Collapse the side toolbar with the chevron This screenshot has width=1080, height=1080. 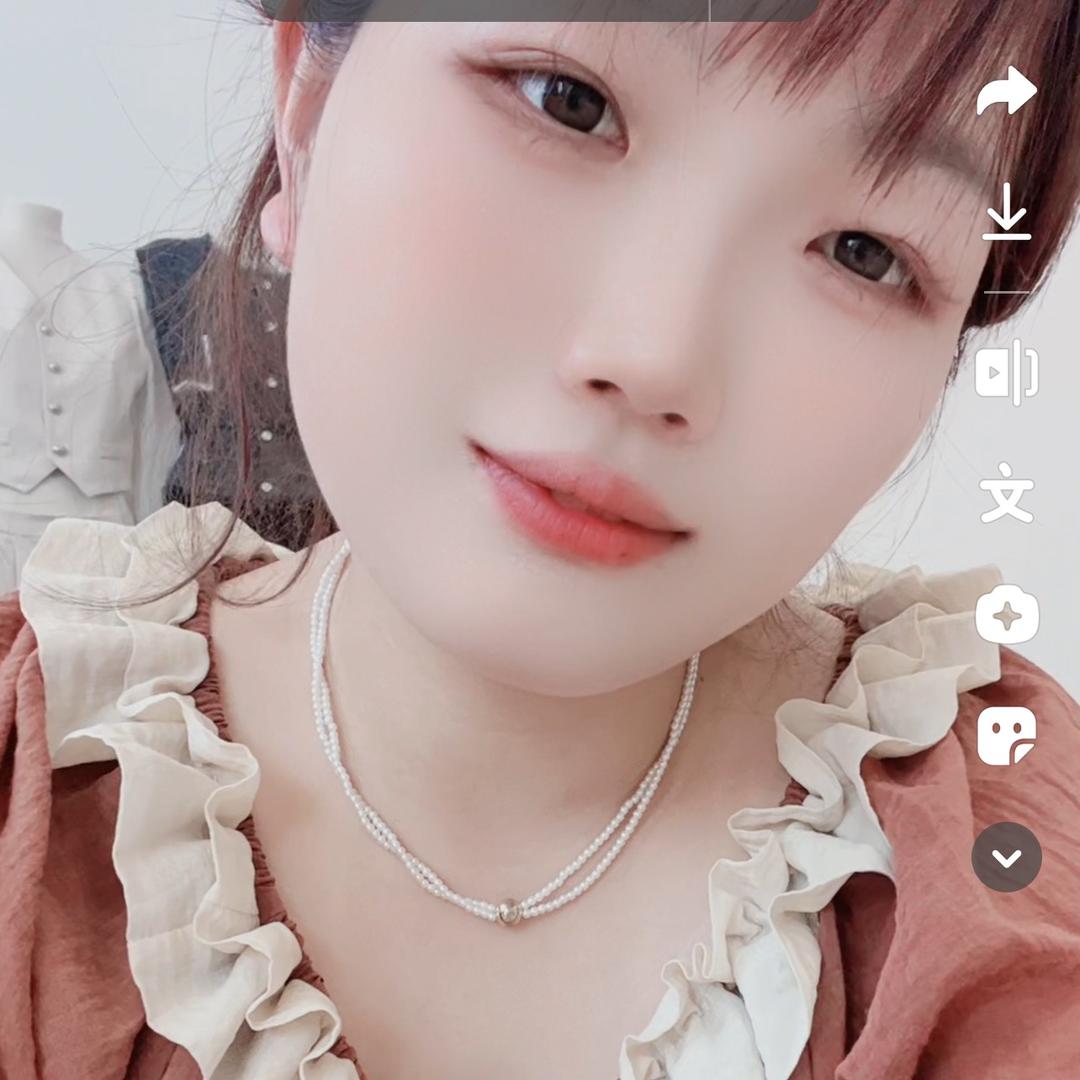1006,857
